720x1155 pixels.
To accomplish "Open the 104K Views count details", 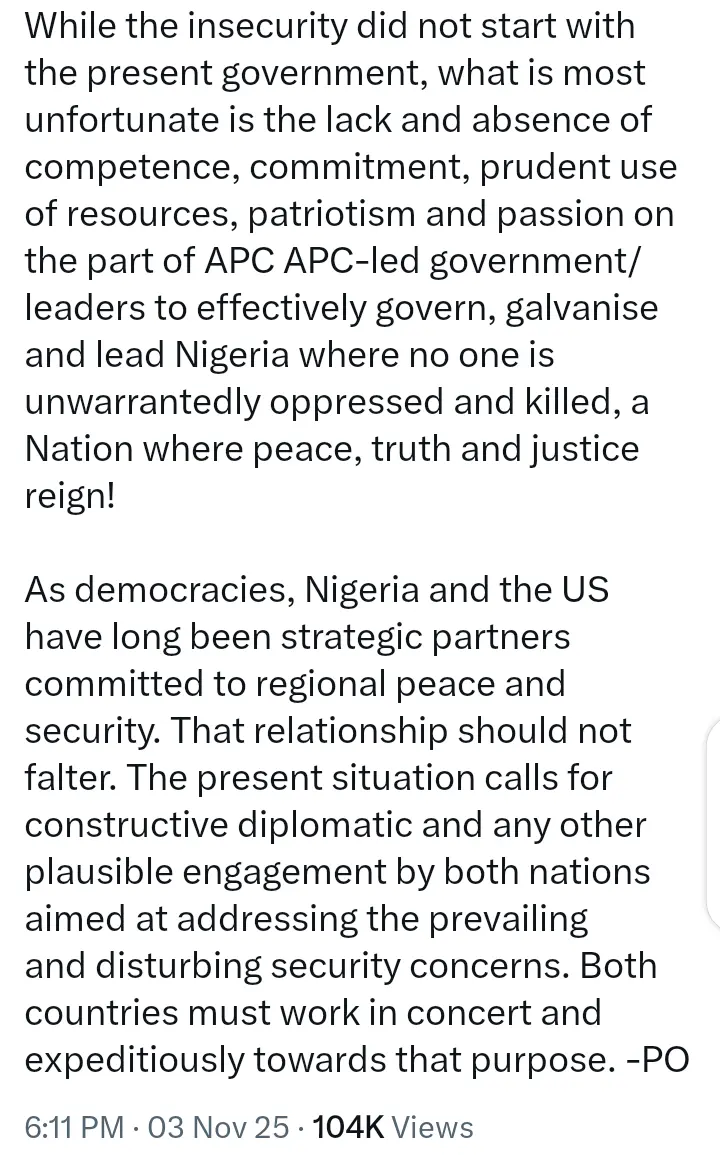I will tap(393, 1127).
